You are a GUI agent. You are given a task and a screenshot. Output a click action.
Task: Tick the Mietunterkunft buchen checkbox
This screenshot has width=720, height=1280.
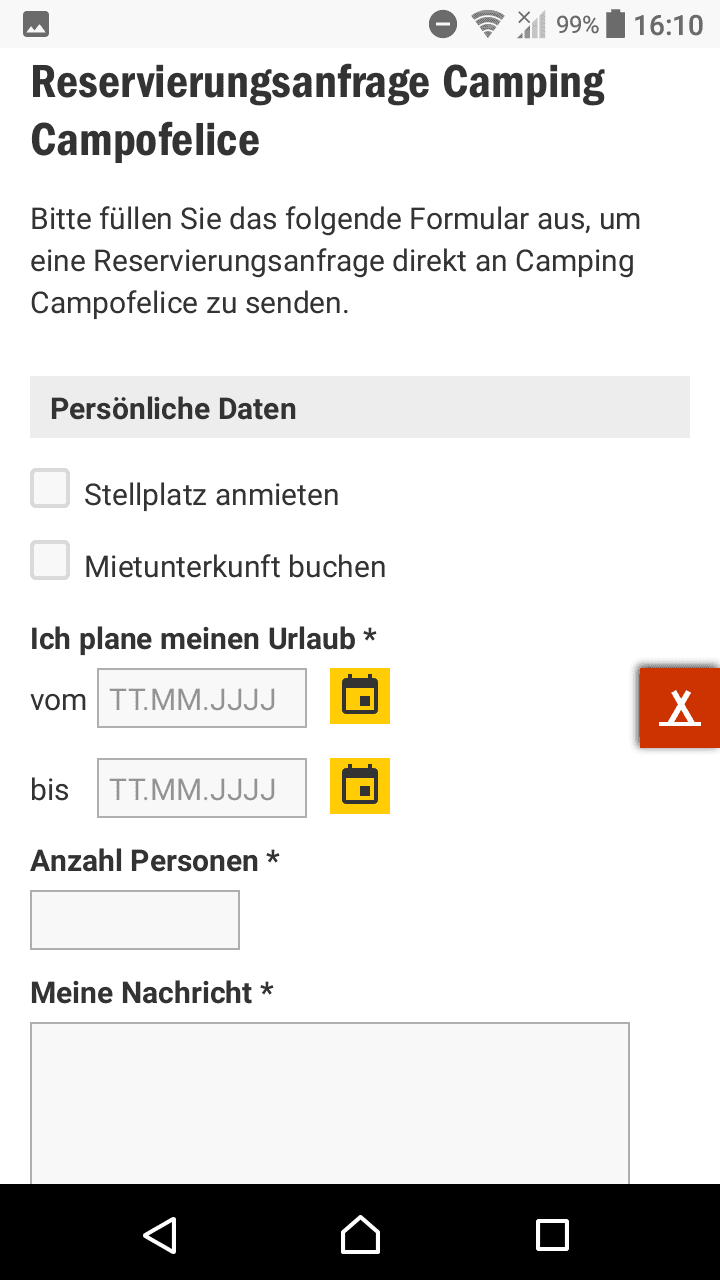pyautogui.click(x=50, y=561)
